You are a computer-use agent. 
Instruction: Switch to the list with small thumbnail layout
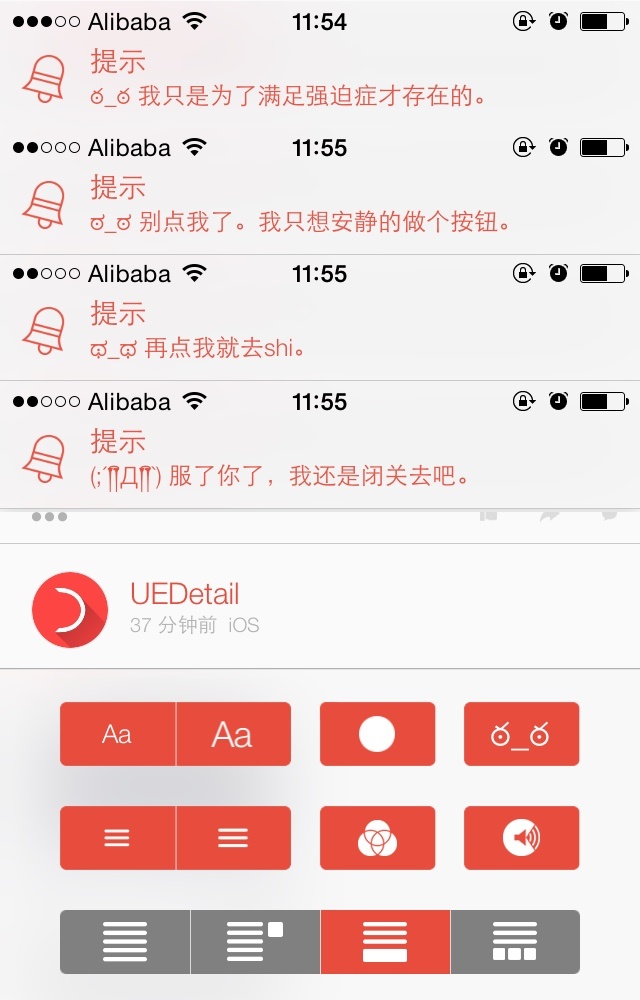point(255,942)
